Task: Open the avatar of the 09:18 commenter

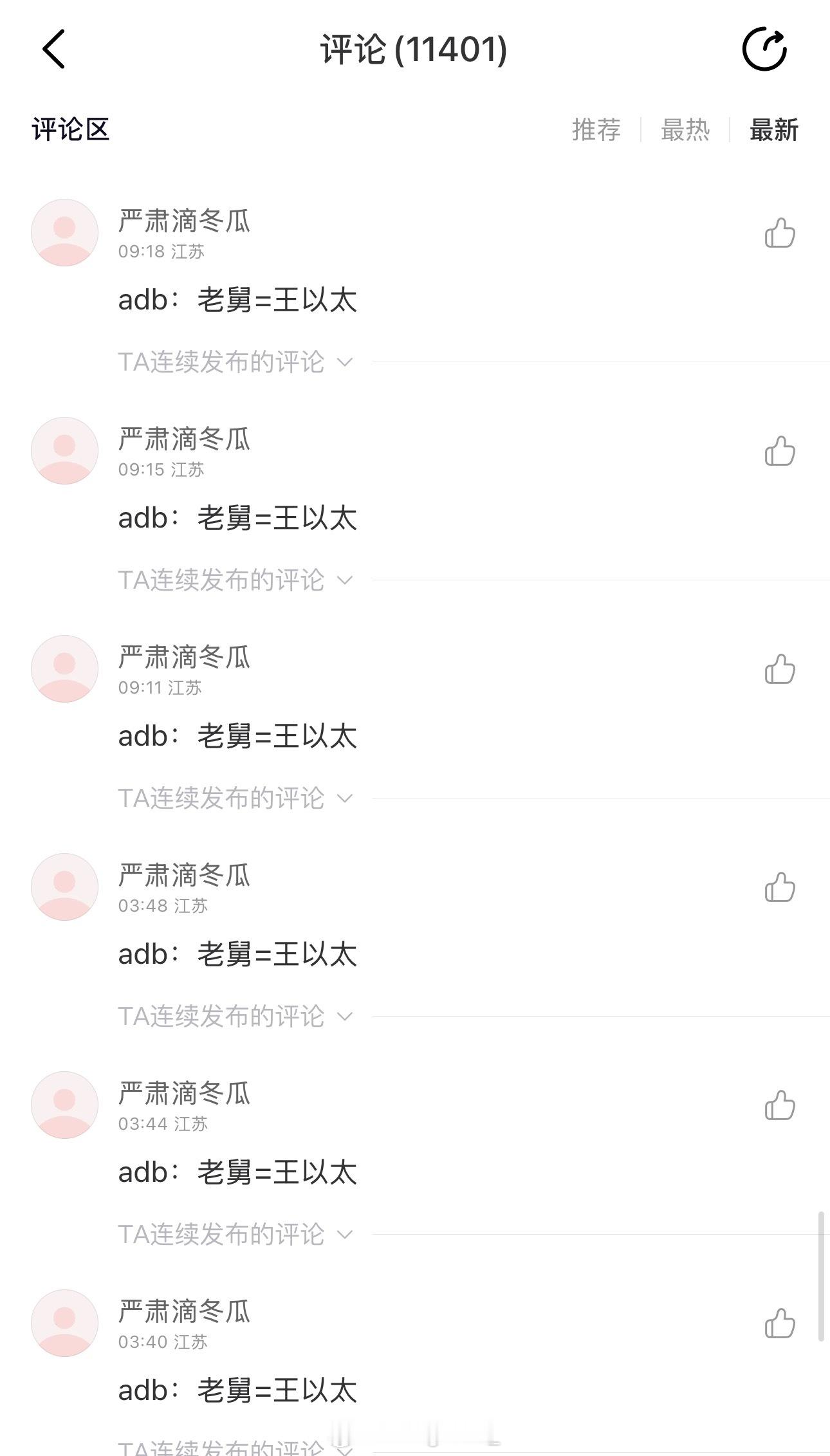Action: (64, 232)
